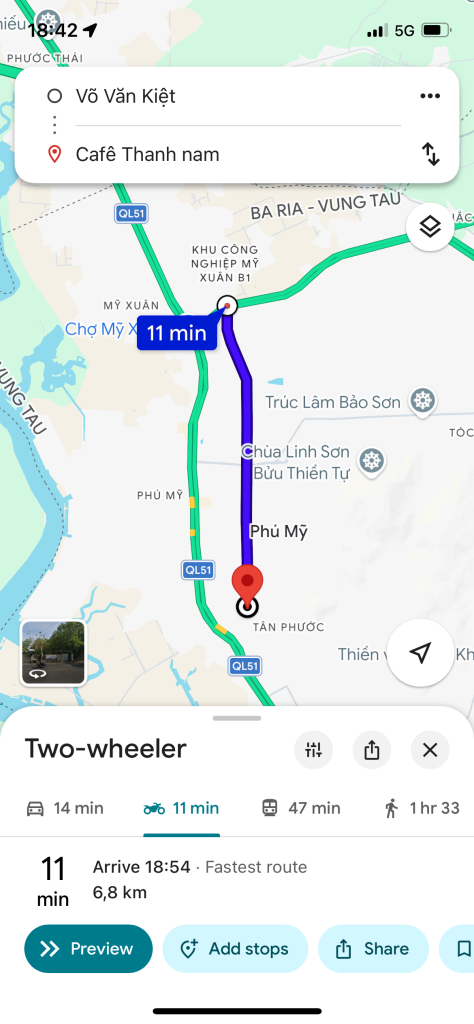474x1024 pixels.
Task: Close the directions panel
Action: [430, 750]
